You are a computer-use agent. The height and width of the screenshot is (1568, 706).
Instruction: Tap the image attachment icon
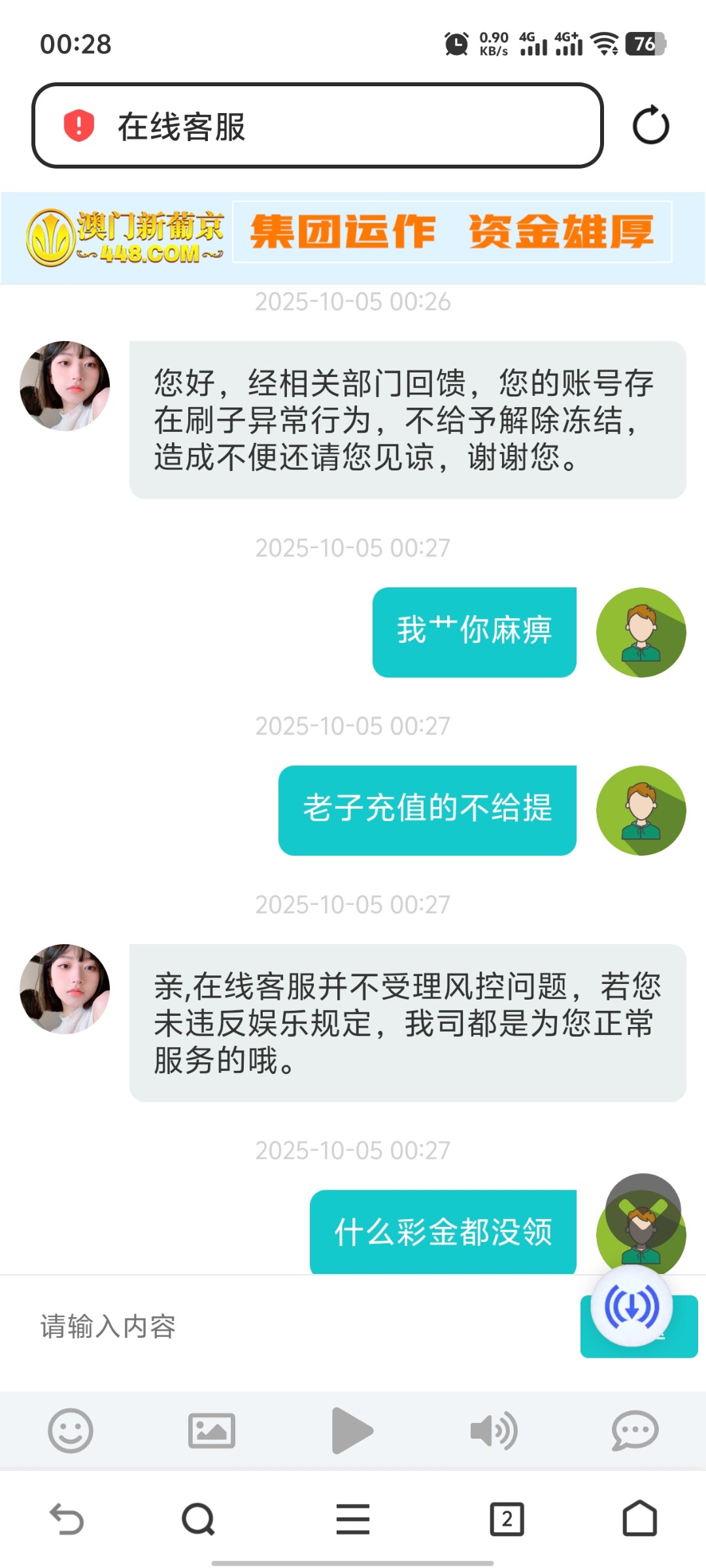(211, 1431)
